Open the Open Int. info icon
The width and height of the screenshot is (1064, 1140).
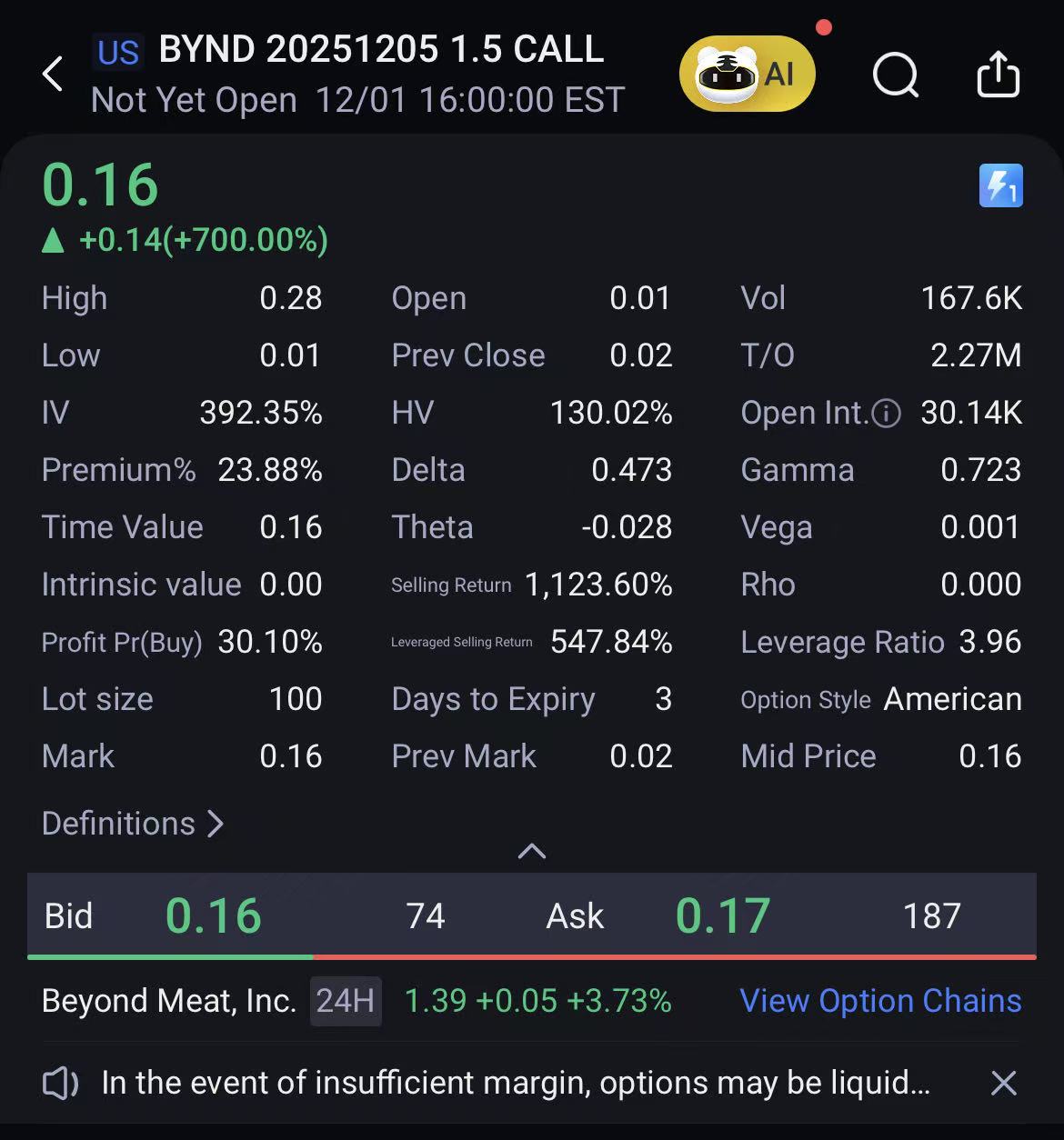click(x=886, y=414)
